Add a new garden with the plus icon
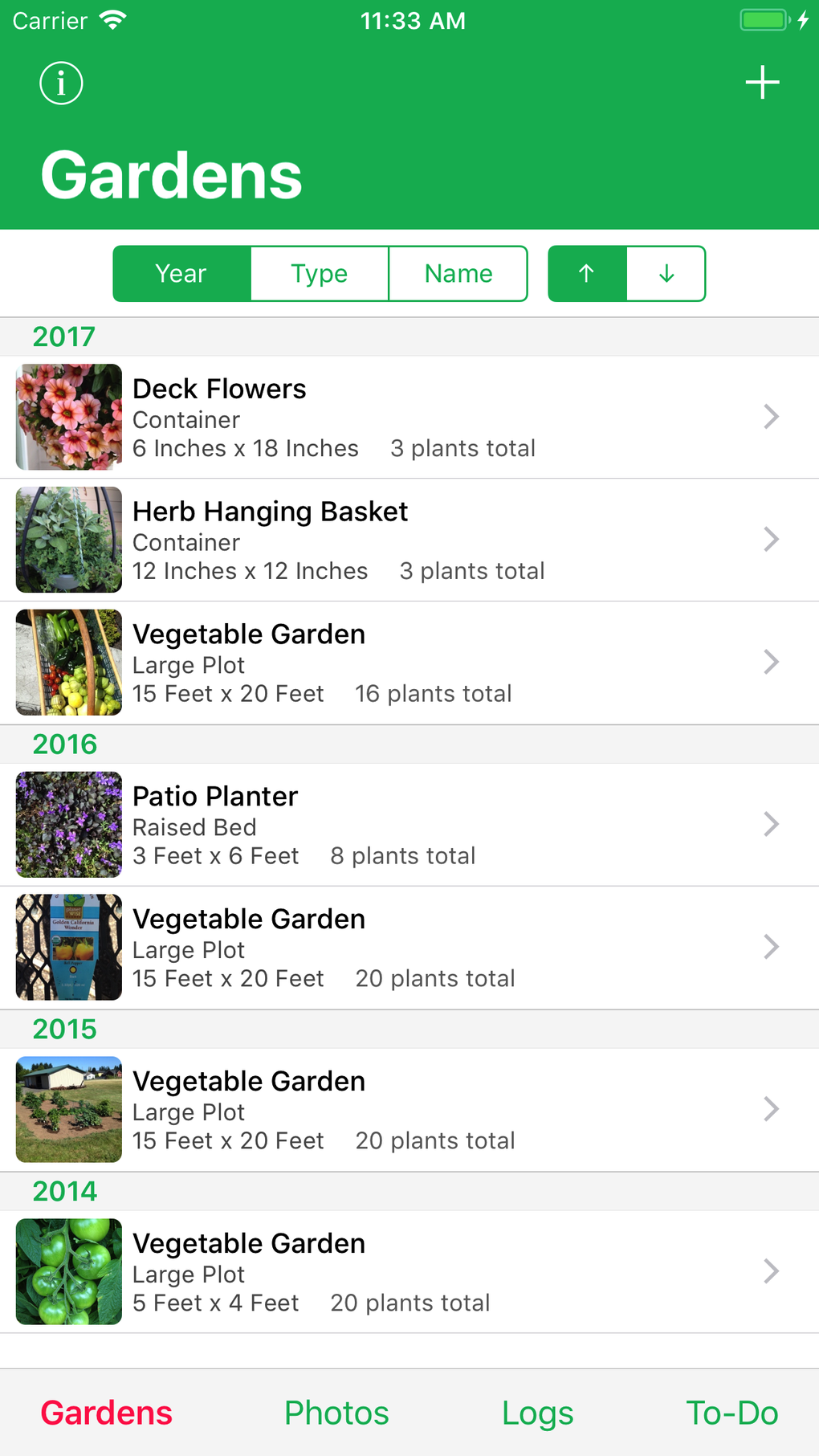 (762, 82)
